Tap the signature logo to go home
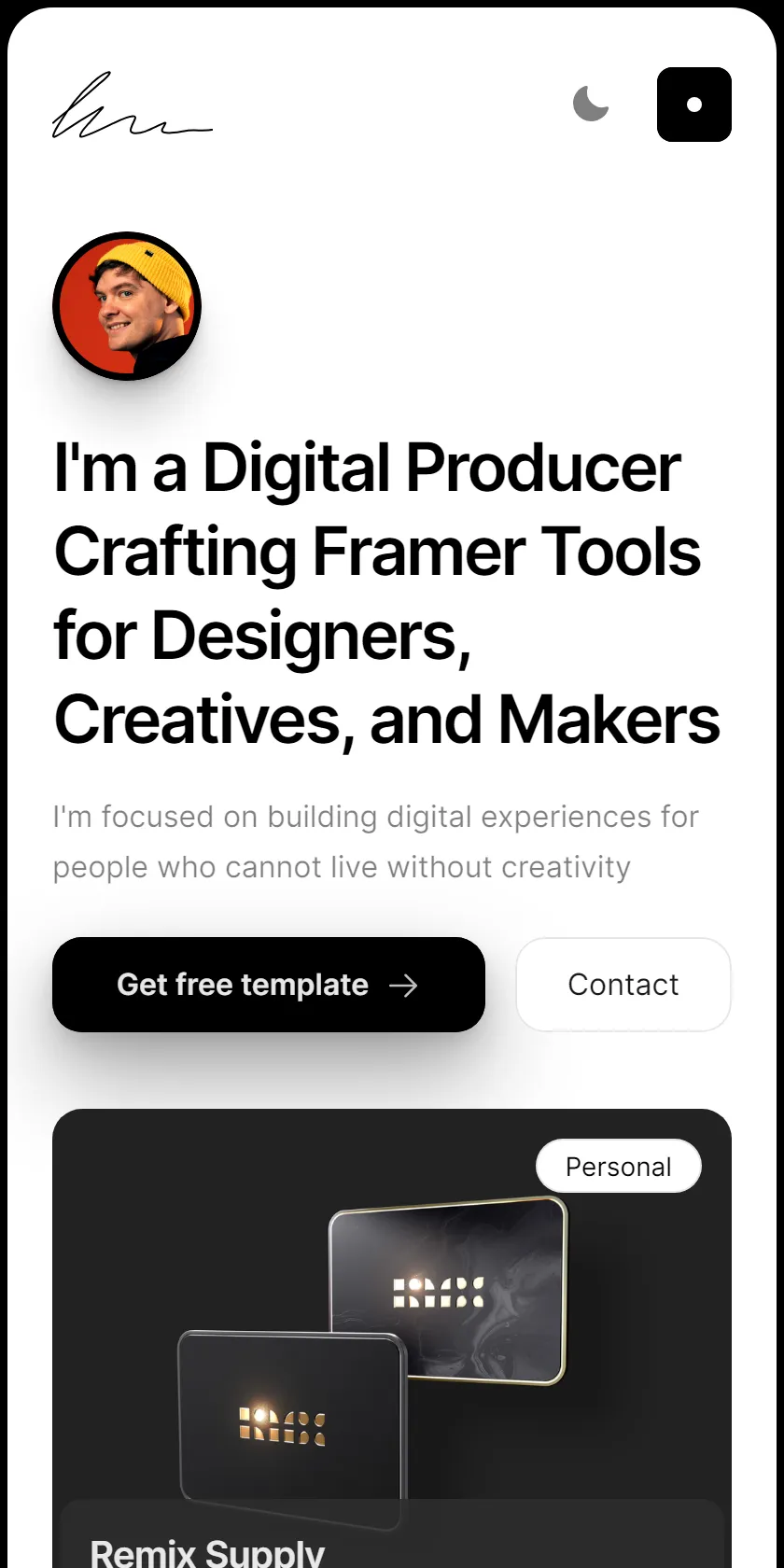The width and height of the screenshot is (784, 1568). coord(133,105)
